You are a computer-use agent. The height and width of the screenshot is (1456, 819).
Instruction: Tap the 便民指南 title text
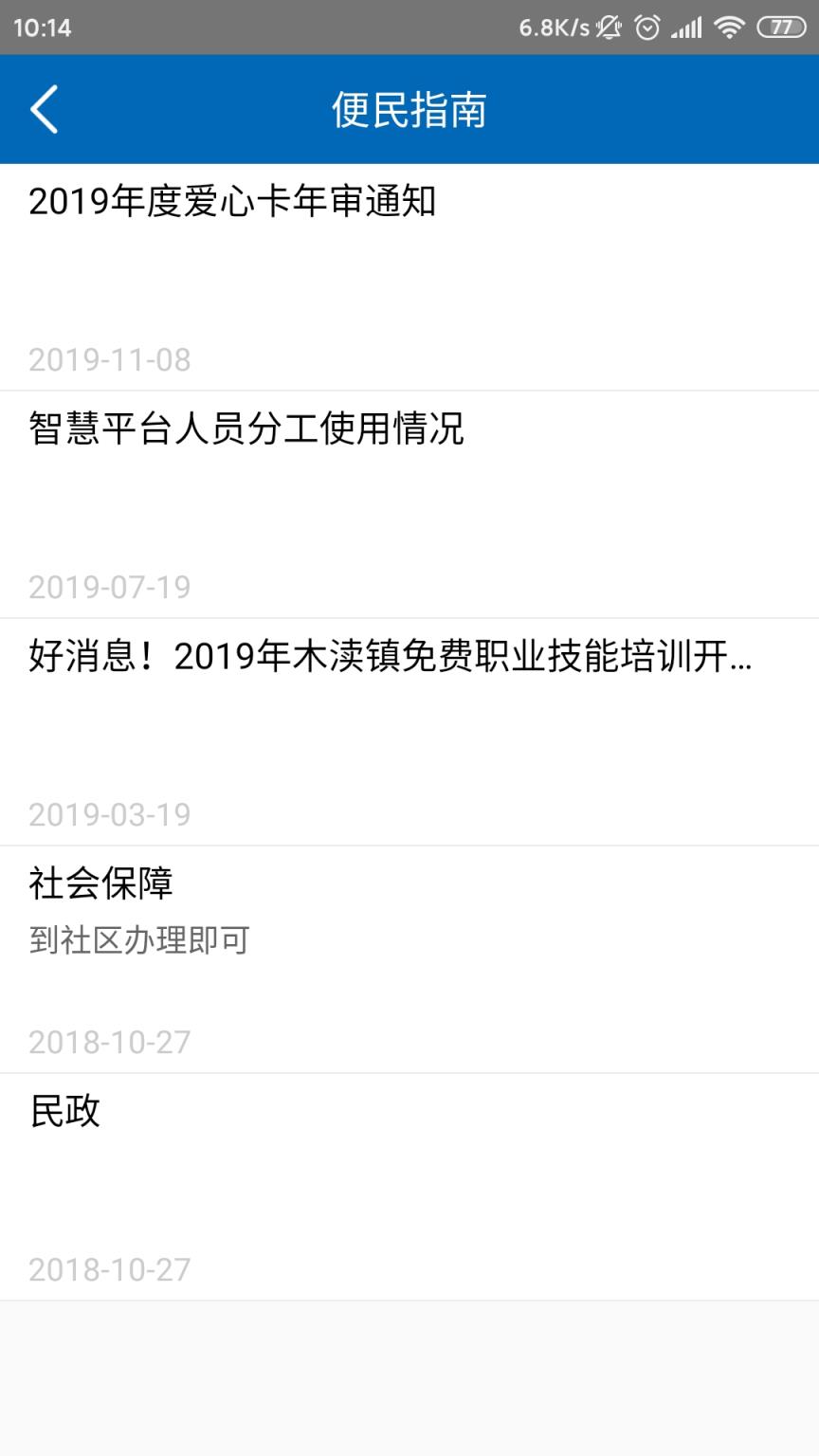[409, 109]
